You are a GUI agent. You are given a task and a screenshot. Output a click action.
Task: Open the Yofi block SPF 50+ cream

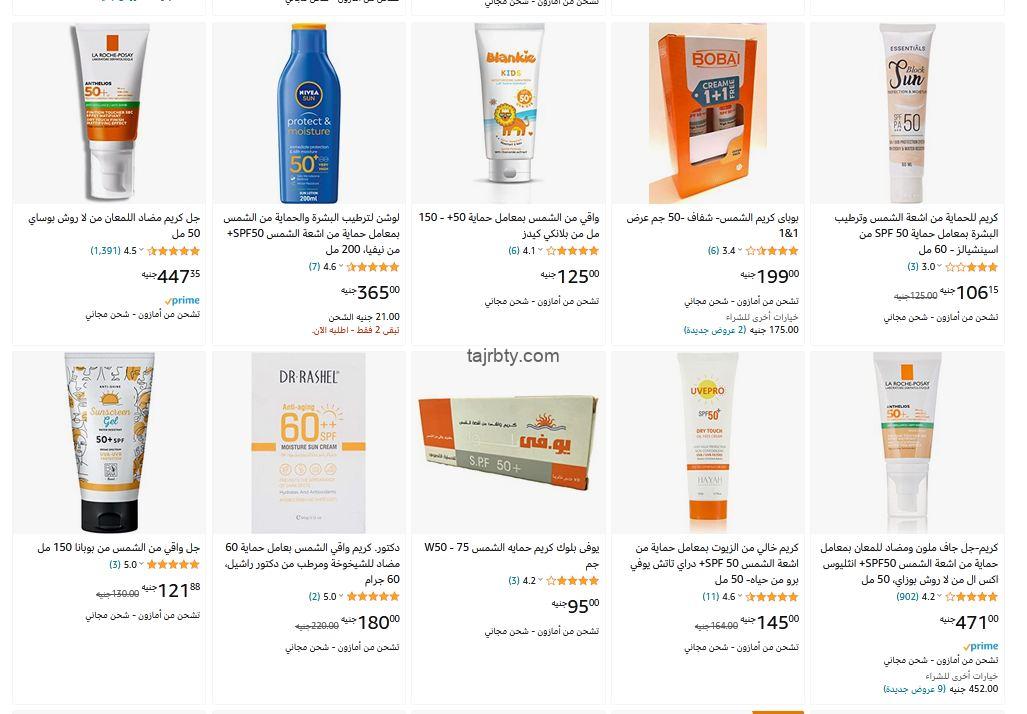tap(509, 442)
